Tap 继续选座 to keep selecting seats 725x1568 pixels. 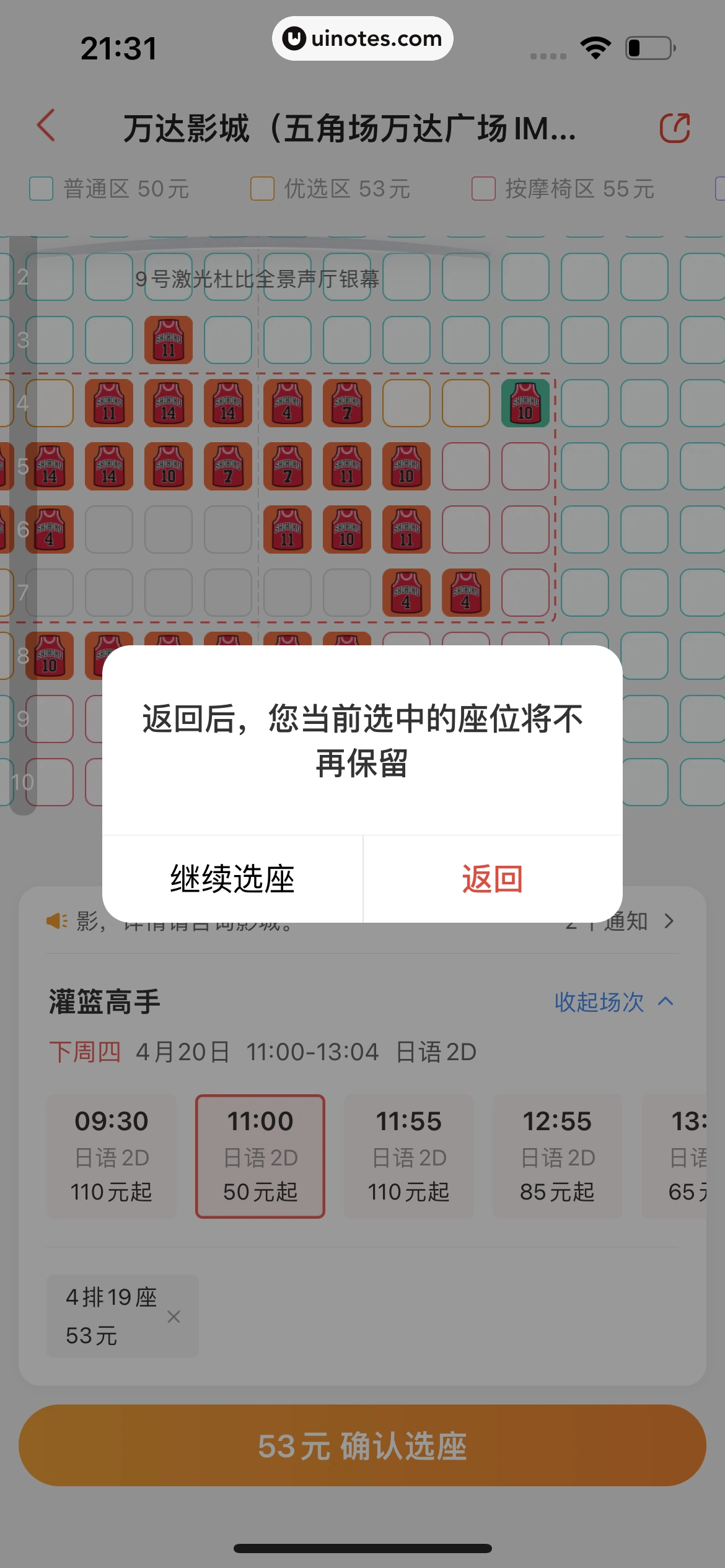coord(232,878)
